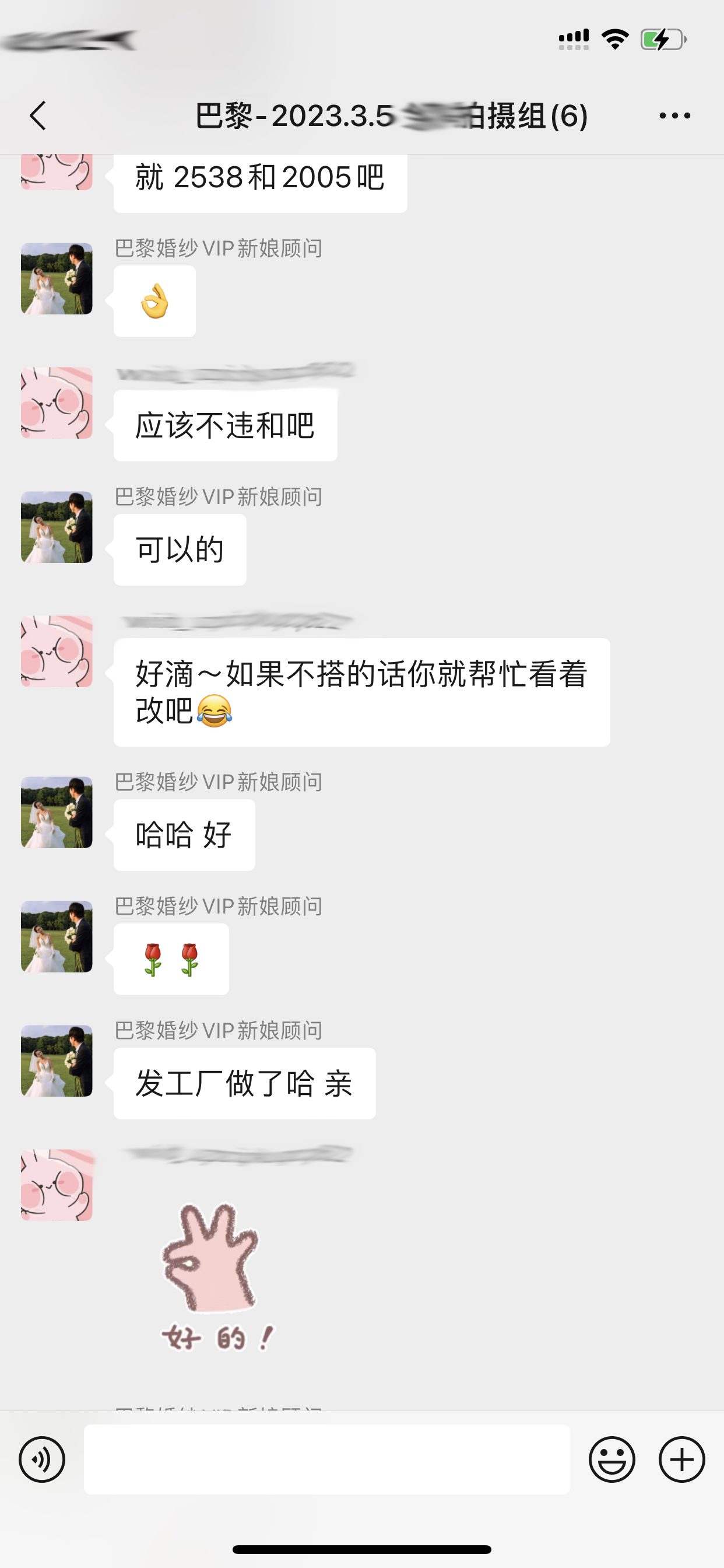Open avatar of sender of '可以的'
The image size is (724, 1568).
[x=57, y=527]
